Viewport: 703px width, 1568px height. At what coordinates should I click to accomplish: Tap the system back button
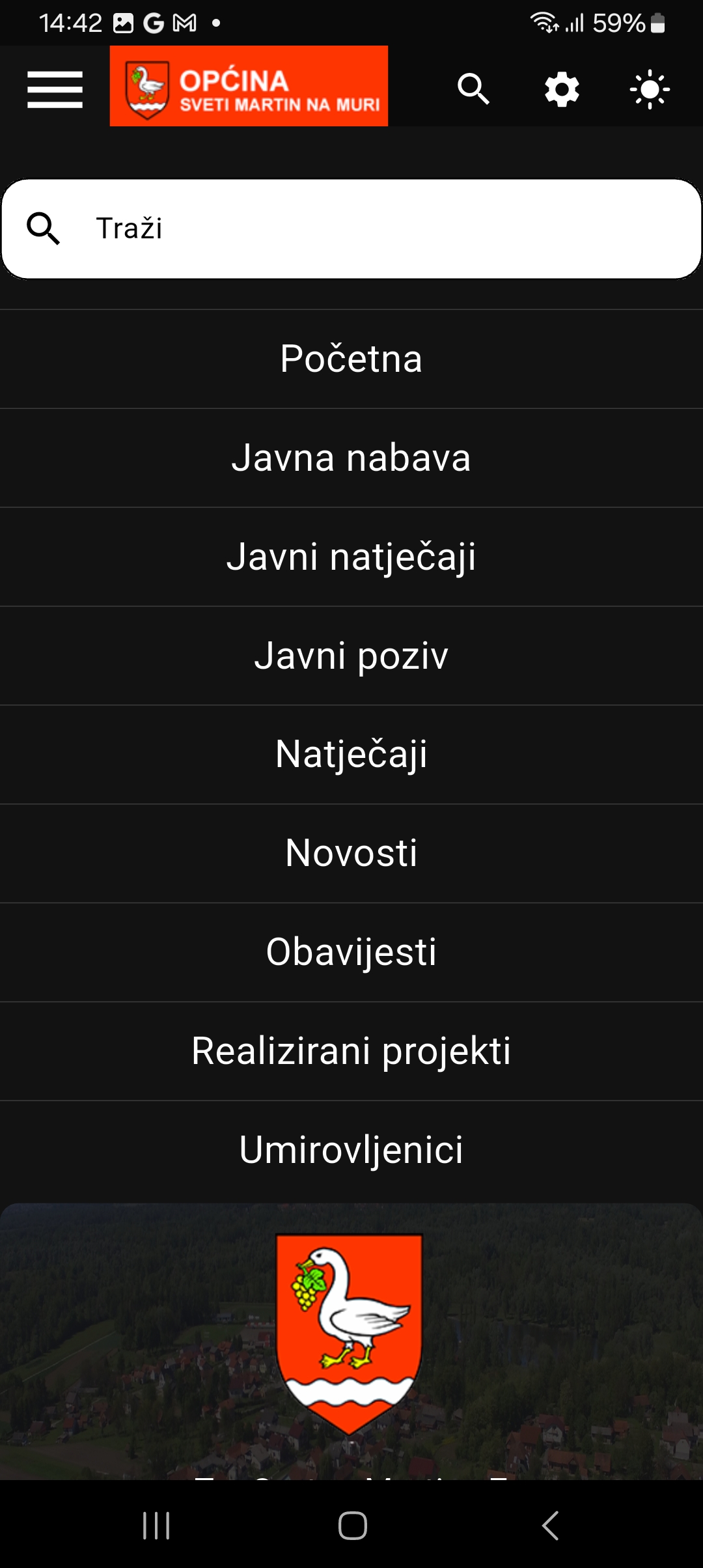coord(550,1525)
